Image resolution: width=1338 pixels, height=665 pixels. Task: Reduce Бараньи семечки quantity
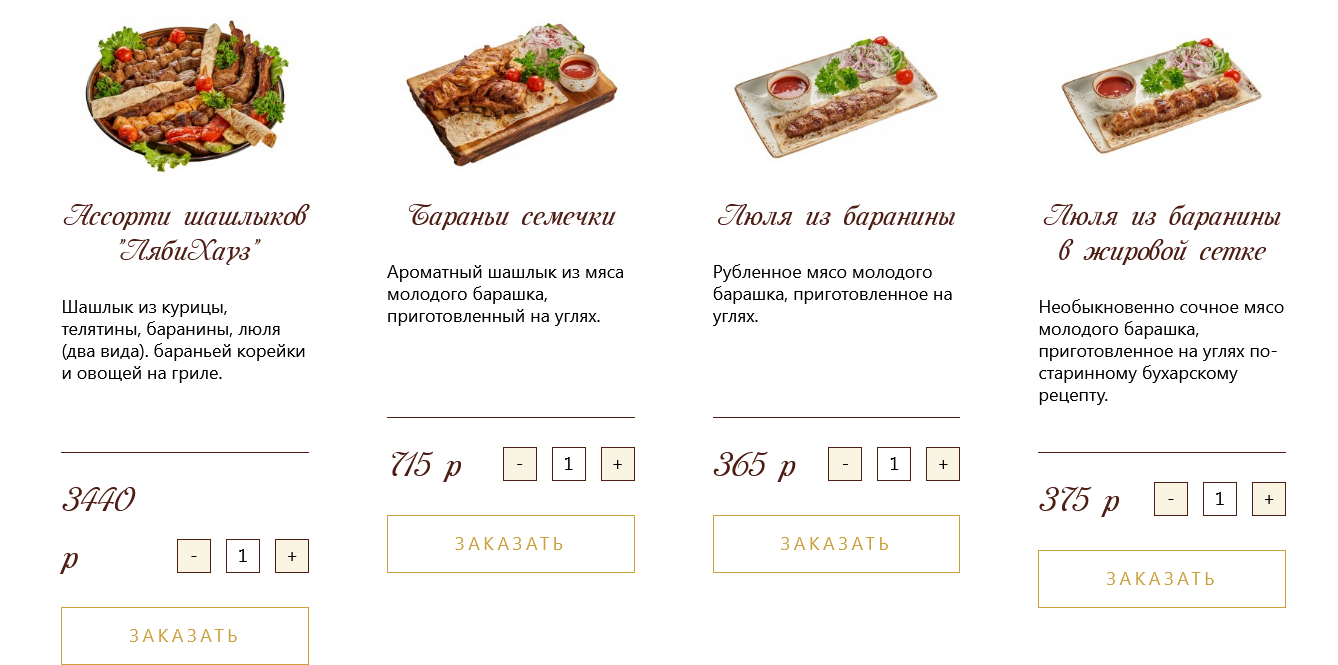point(520,464)
